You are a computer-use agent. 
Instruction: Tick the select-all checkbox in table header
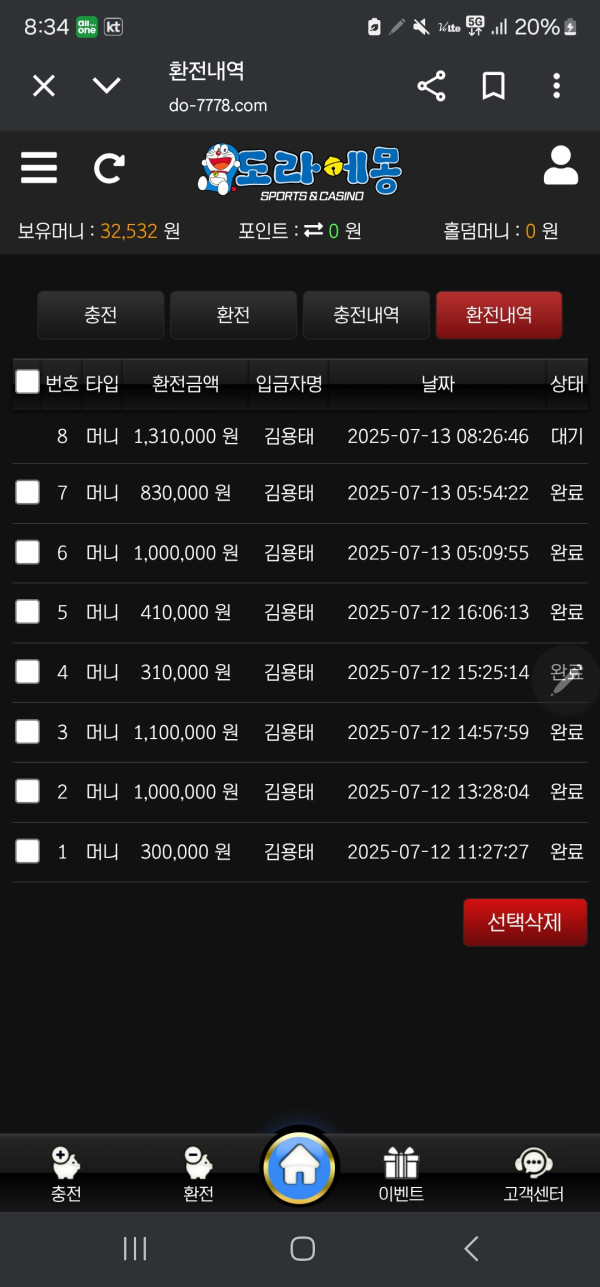tap(27, 381)
